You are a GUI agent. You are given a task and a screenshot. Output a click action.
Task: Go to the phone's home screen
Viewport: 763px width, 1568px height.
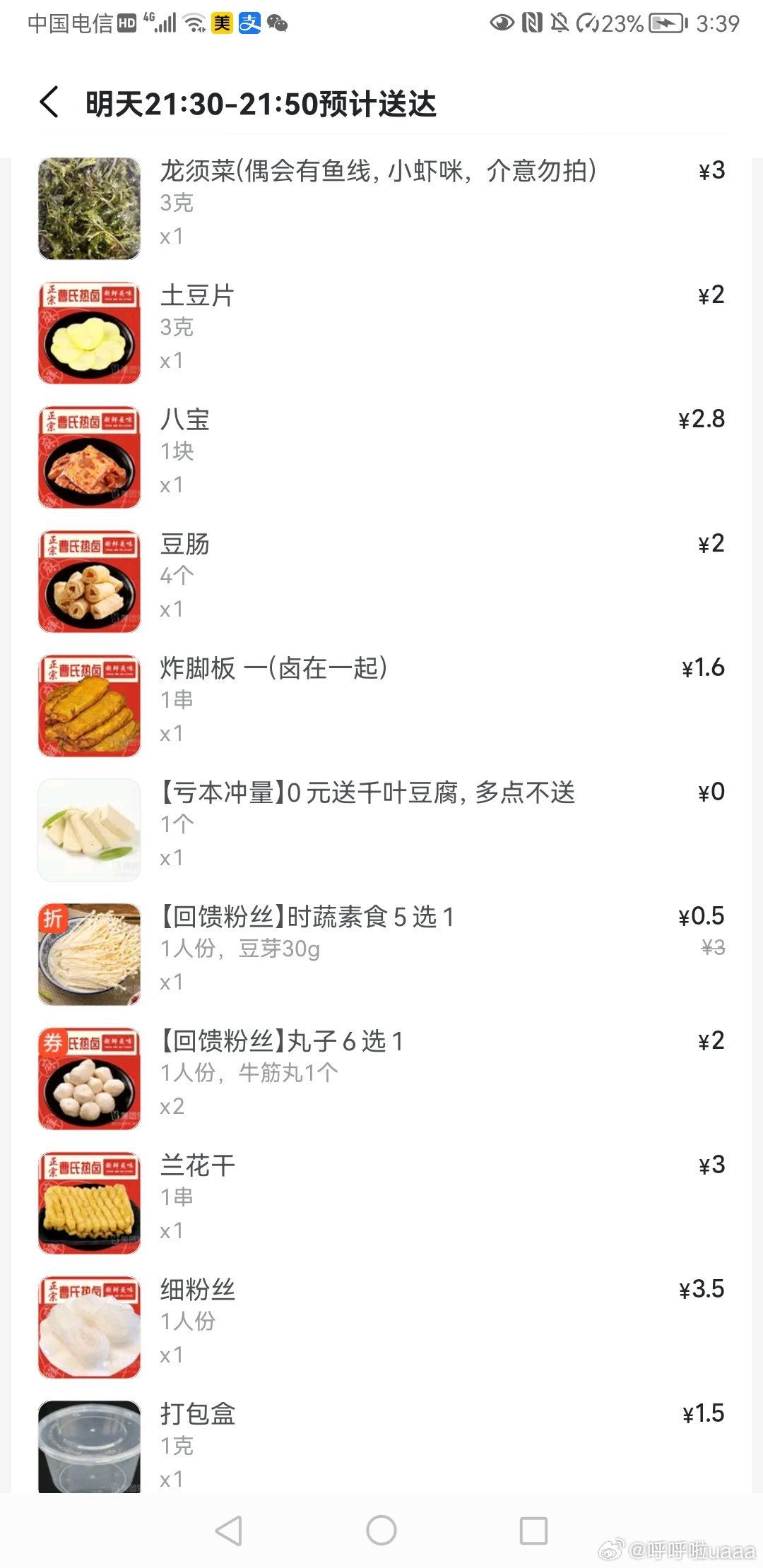pos(381,1531)
